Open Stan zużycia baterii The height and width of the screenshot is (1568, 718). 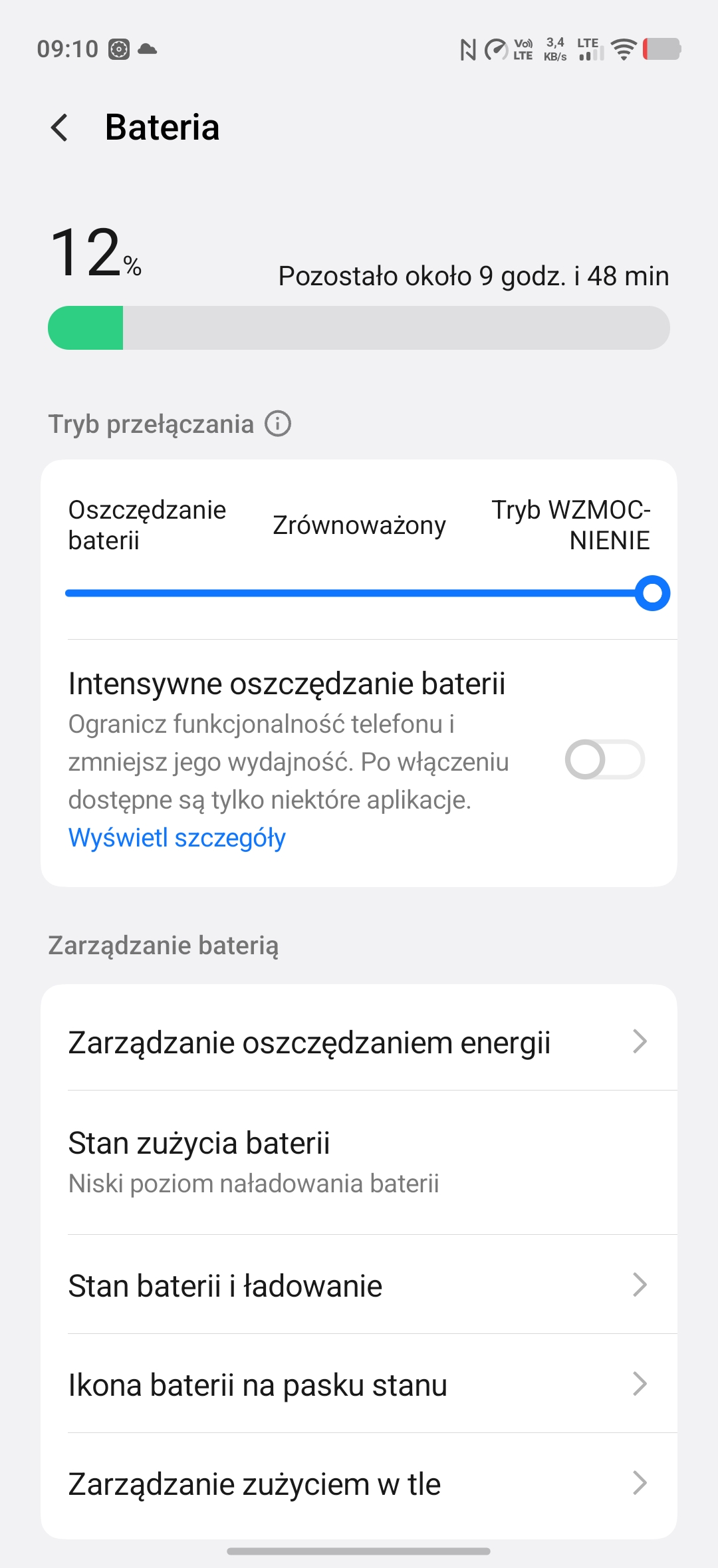coord(359,1161)
